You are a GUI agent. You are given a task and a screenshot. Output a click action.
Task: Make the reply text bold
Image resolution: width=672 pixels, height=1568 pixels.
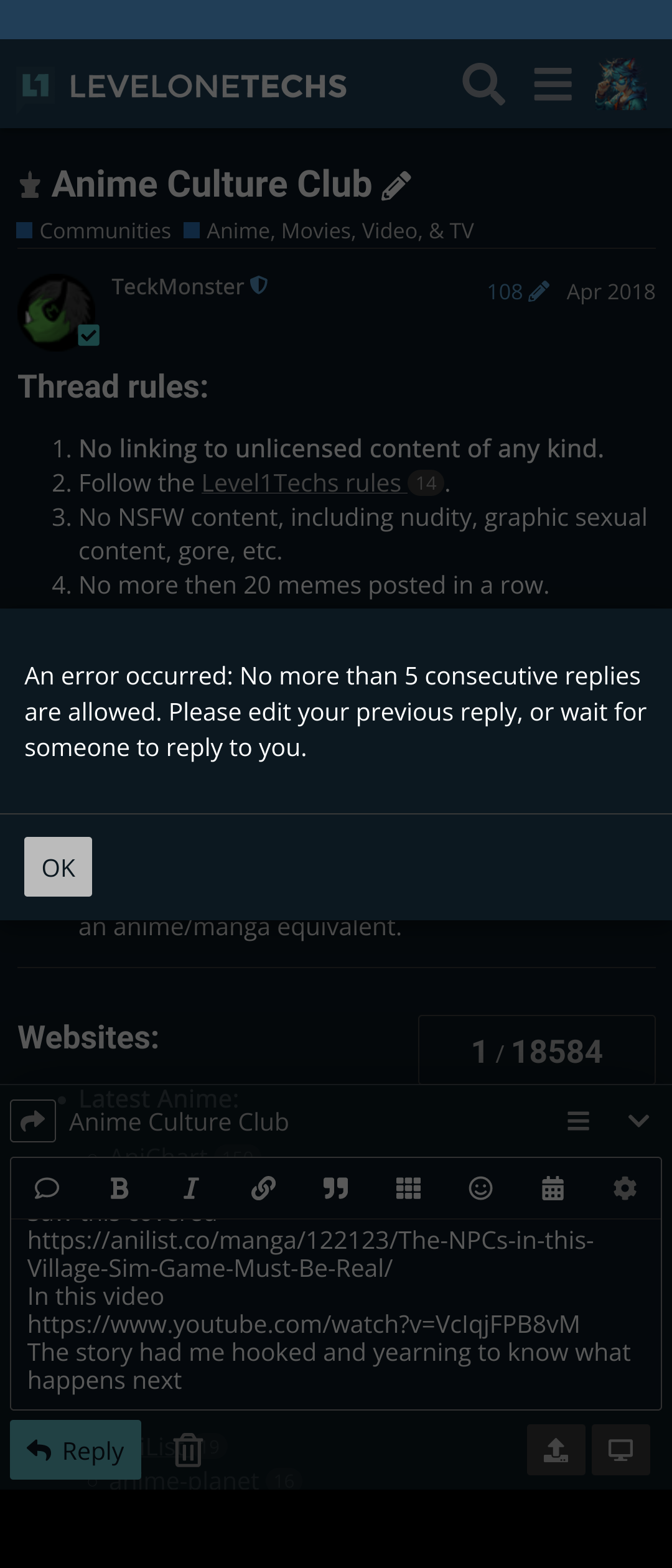pyautogui.click(x=119, y=1188)
